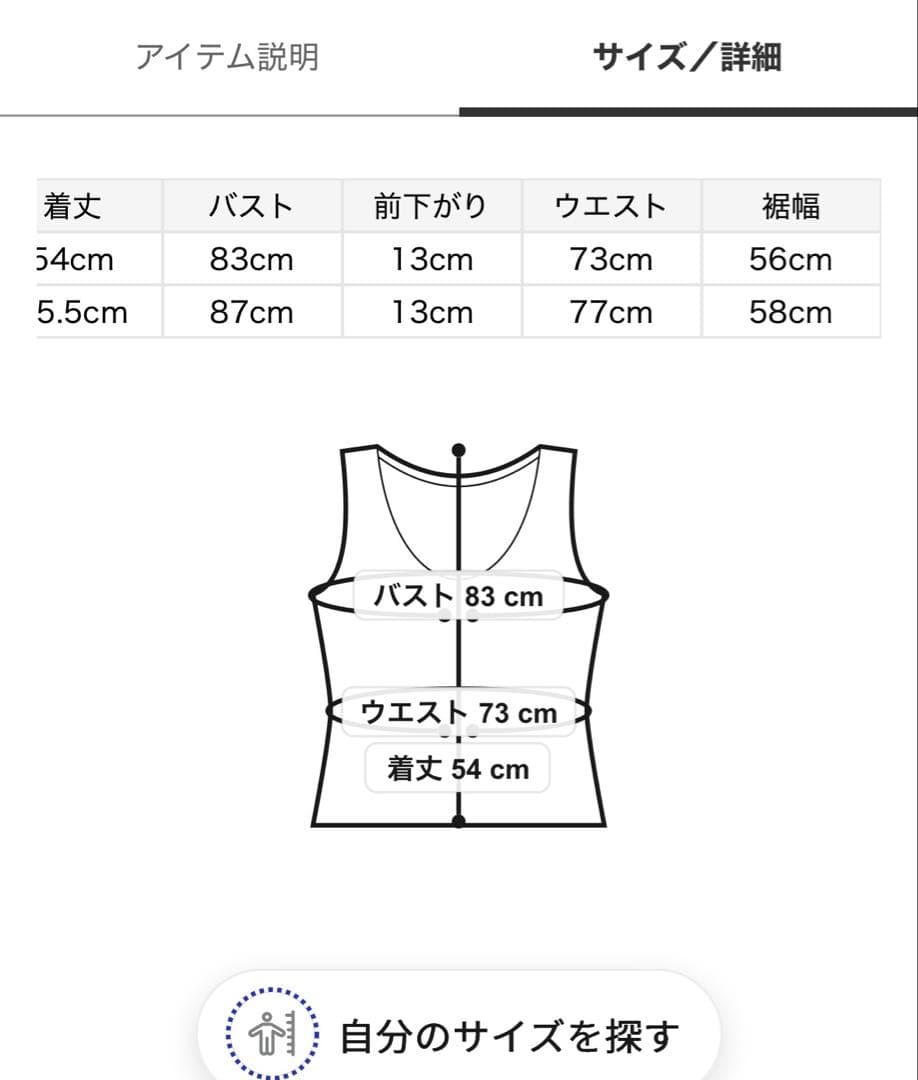Switch to the アイテム説明 tab

(x=227, y=57)
